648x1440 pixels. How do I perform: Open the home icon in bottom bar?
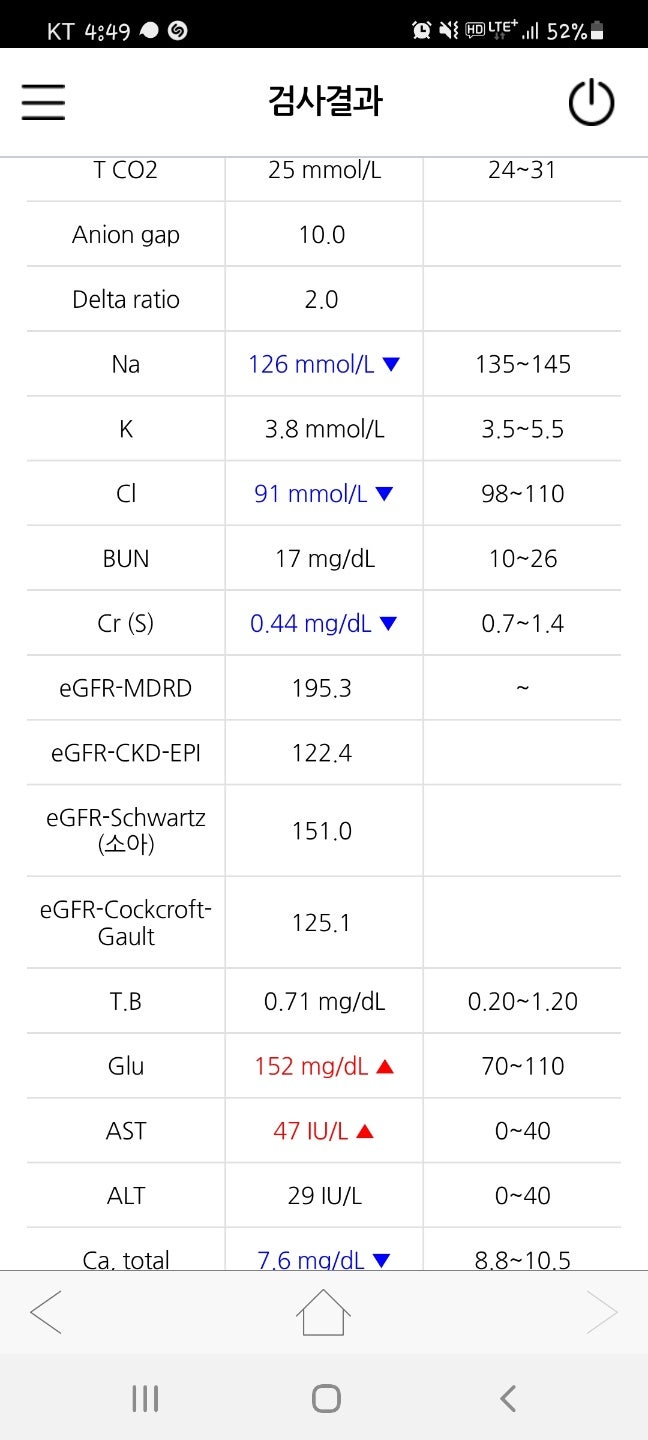[324, 1312]
